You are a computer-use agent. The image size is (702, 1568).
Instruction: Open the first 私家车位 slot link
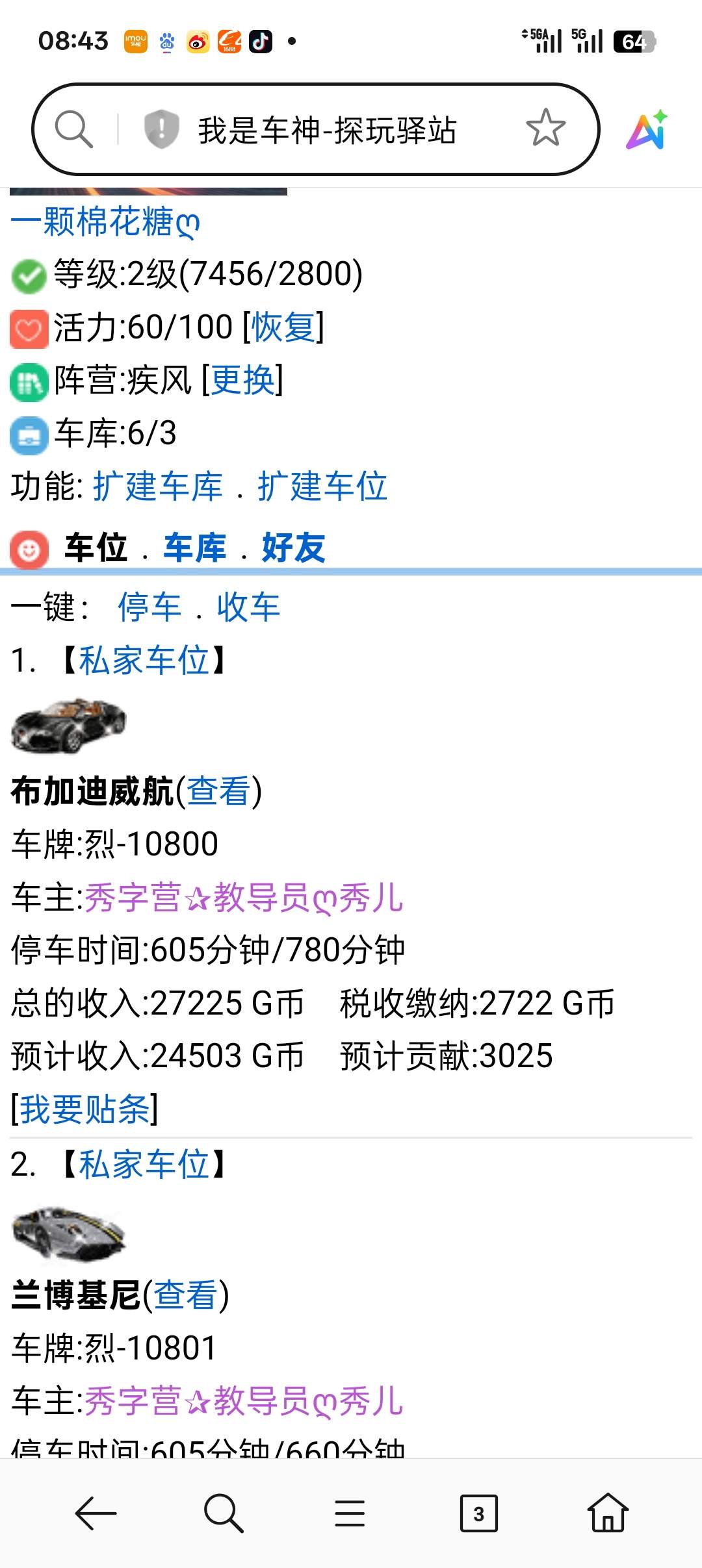(x=144, y=661)
